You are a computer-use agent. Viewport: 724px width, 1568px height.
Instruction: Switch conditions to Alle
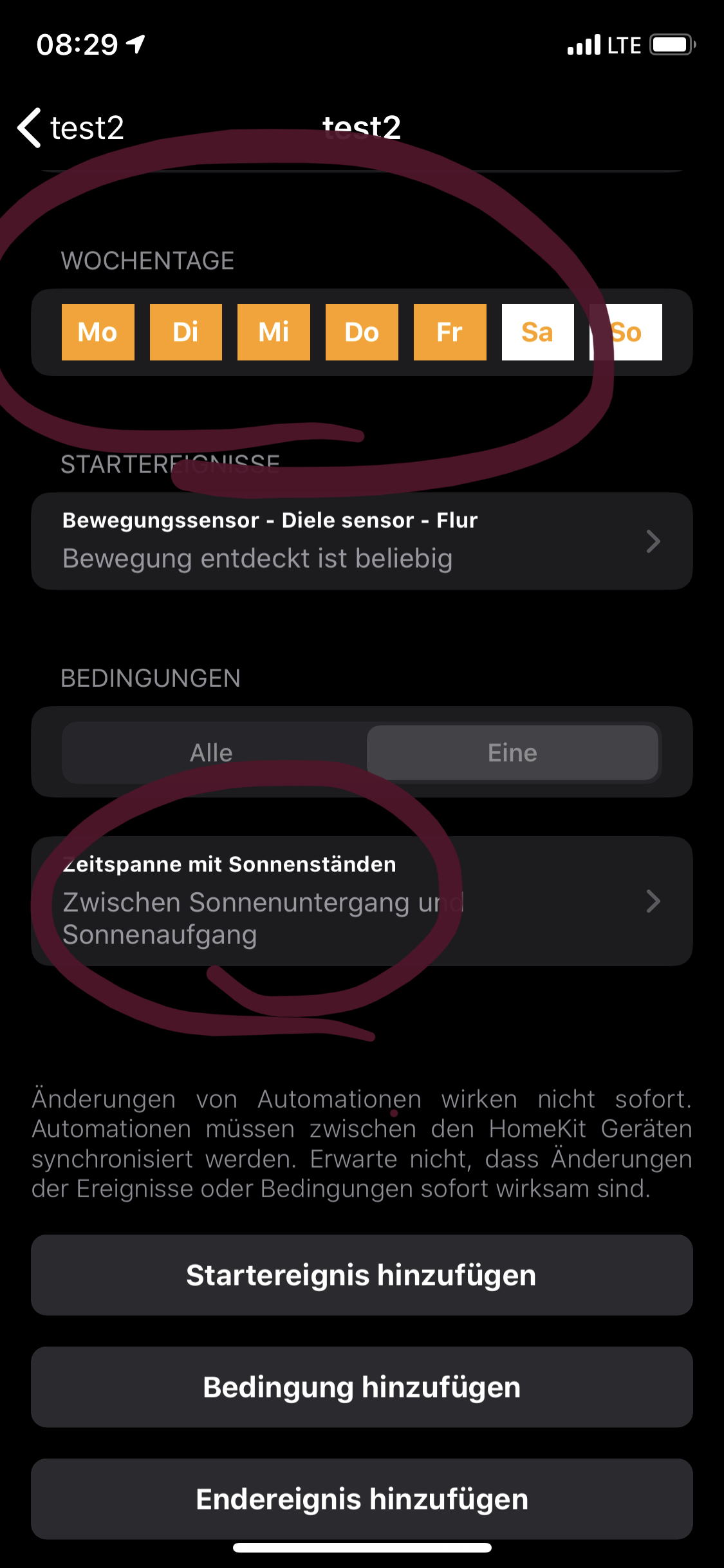click(212, 752)
